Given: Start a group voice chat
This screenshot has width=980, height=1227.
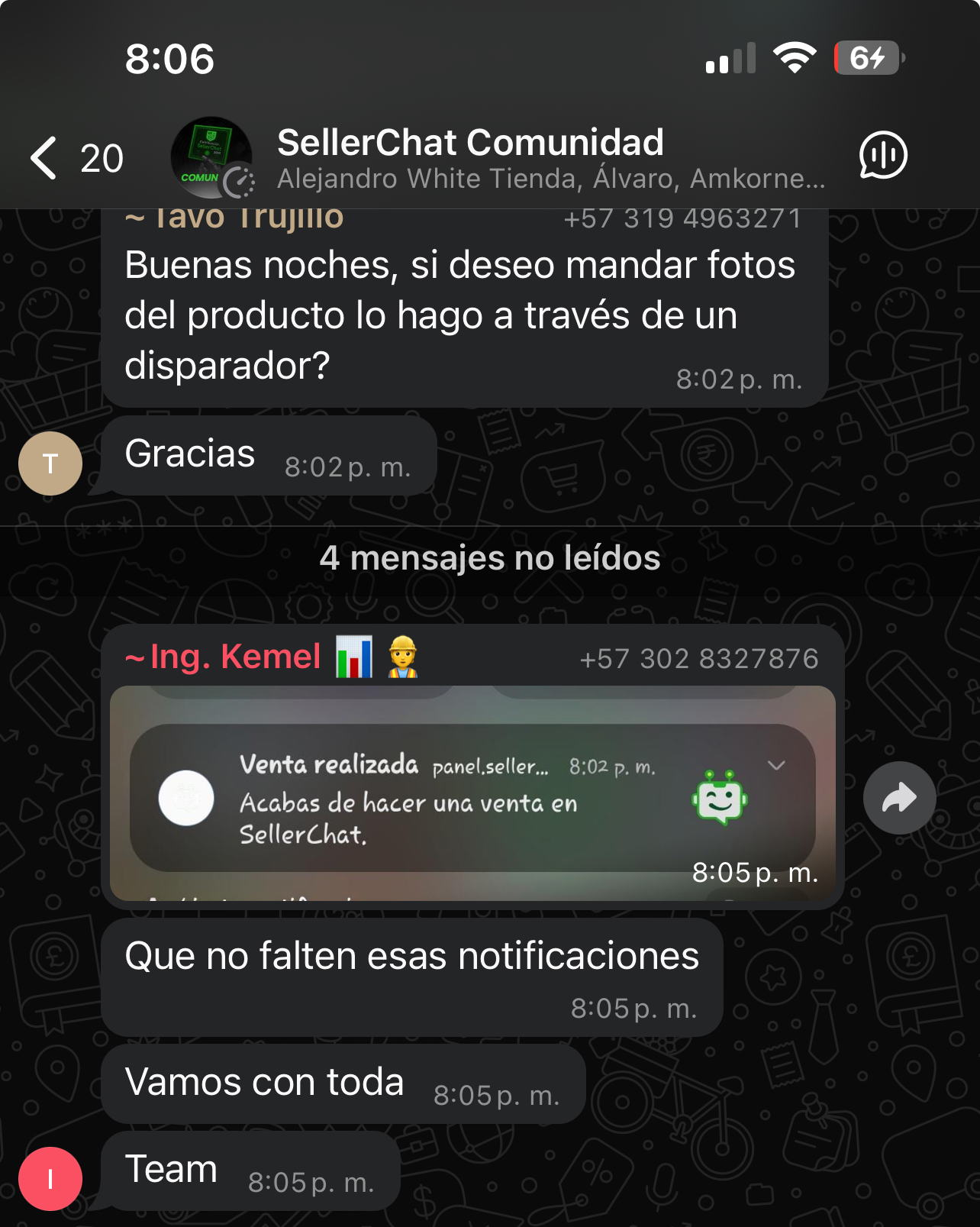Looking at the screenshot, I should coord(883,156).
